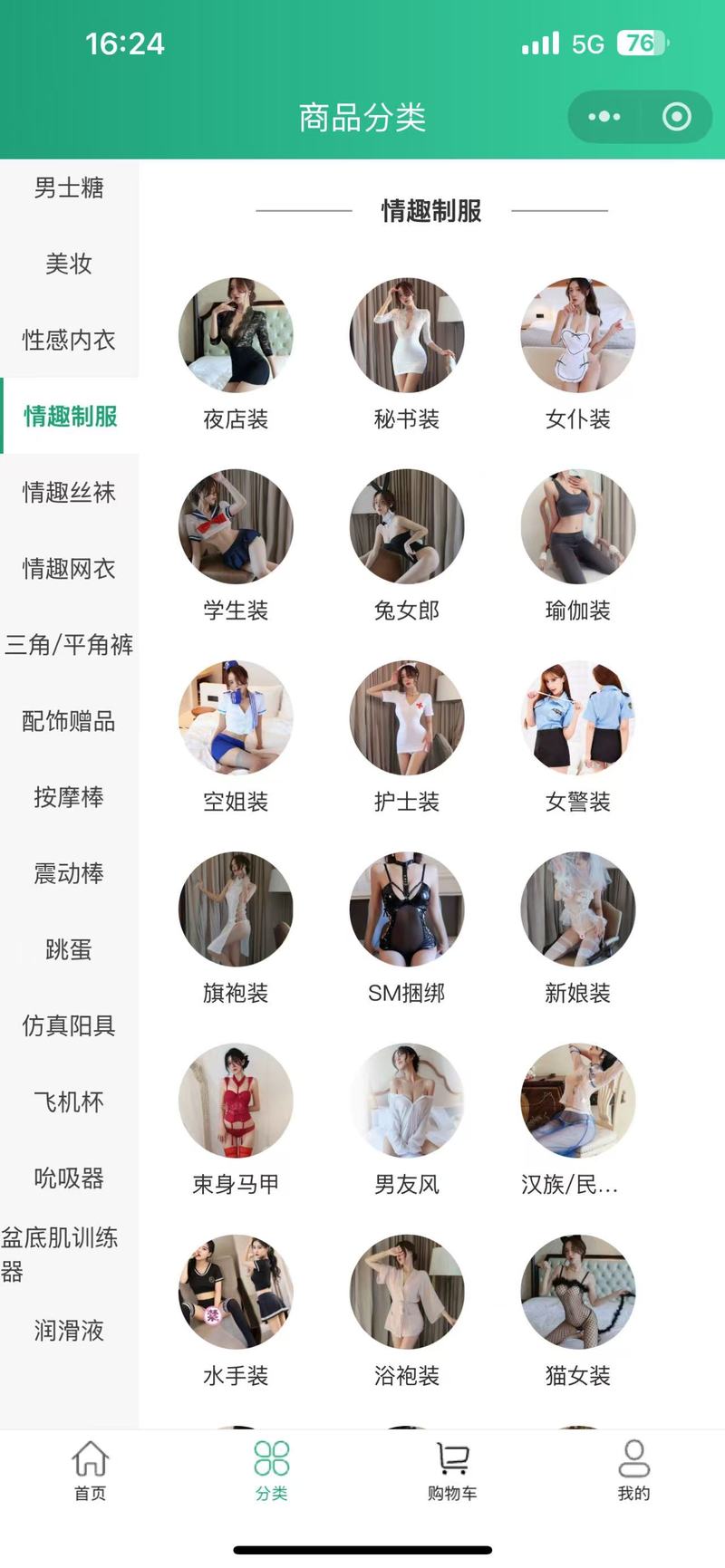Image resolution: width=725 pixels, height=1568 pixels.
Task: Open the 情趣丝袜 category
Action: [69, 492]
